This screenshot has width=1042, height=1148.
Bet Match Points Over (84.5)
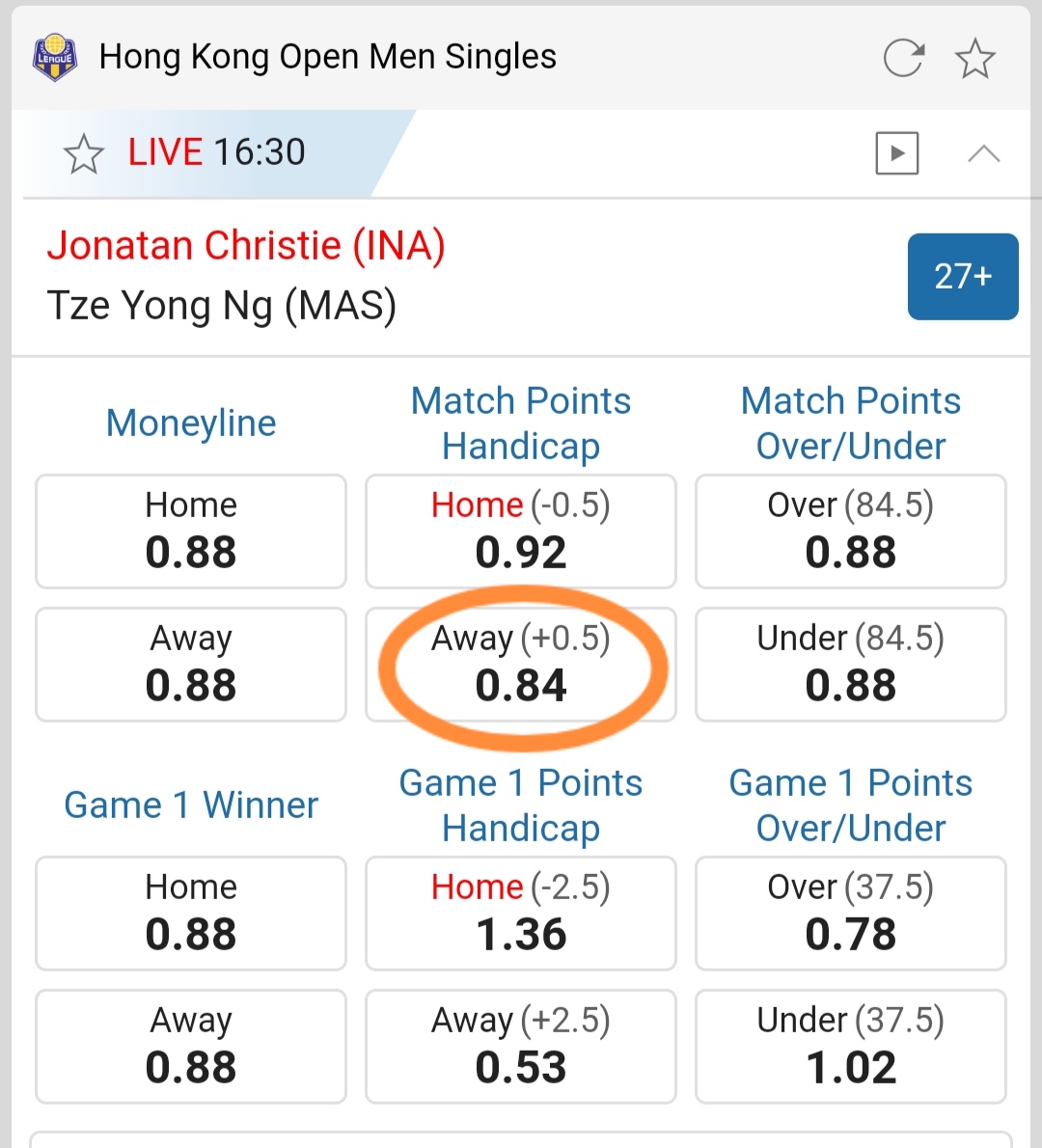tap(850, 531)
